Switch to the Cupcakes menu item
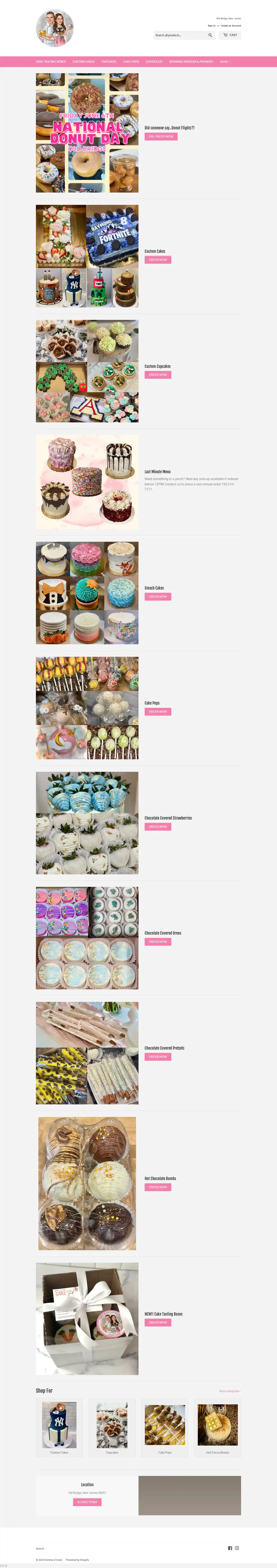This screenshot has height=1568, width=277. tap(109, 62)
